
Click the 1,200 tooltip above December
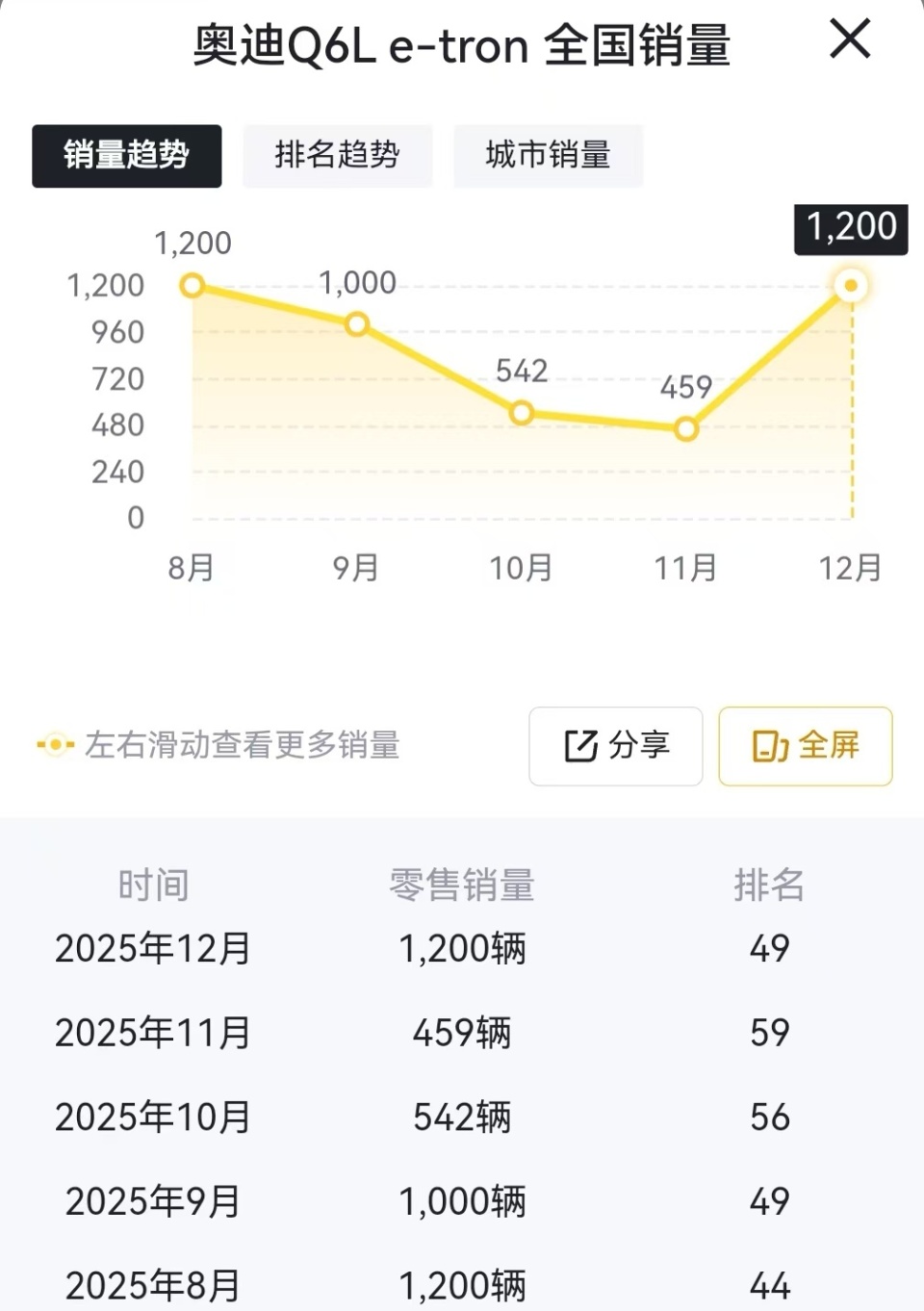(x=850, y=227)
